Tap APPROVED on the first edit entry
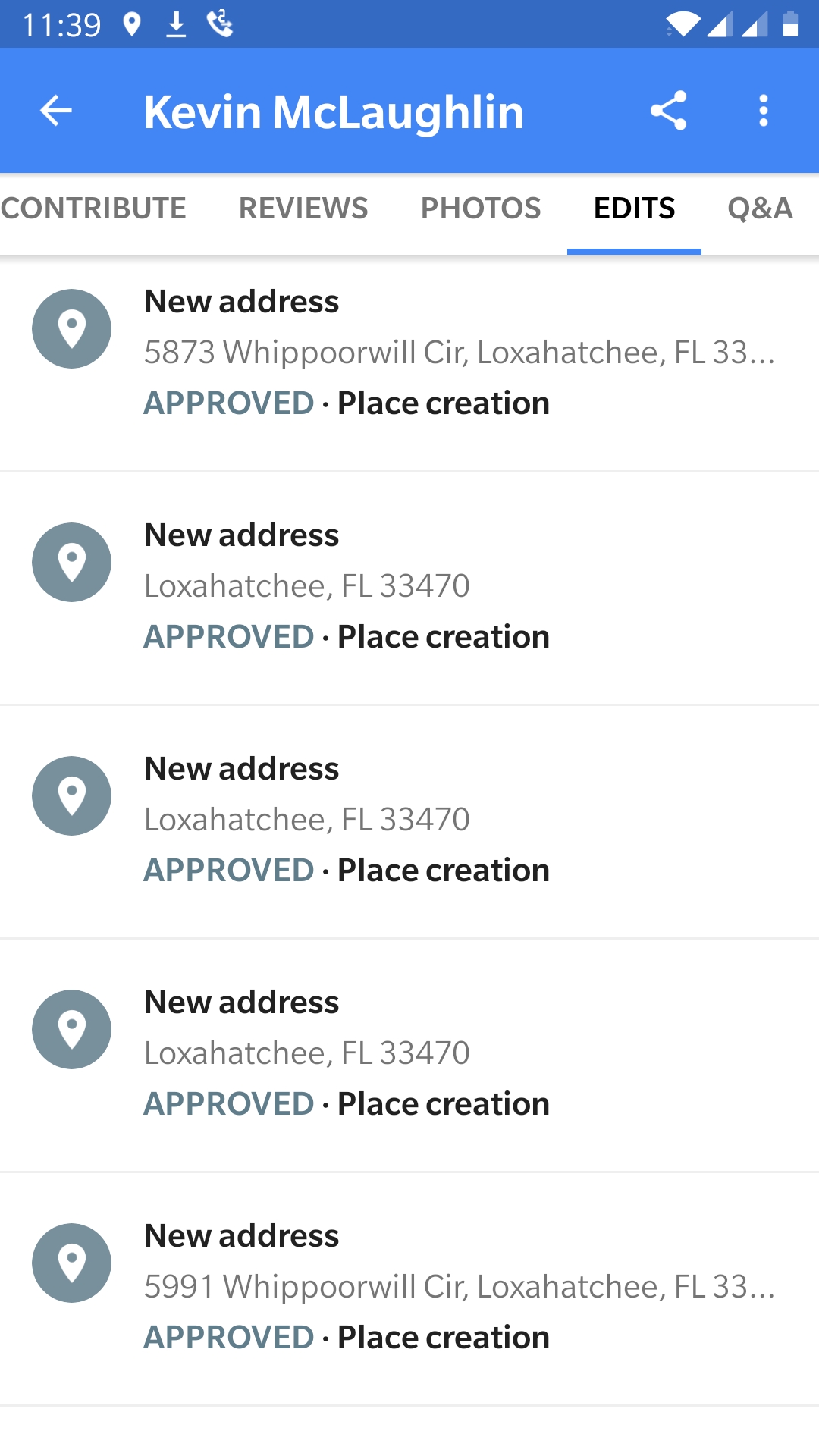This screenshot has height=1456, width=819. [x=229, y=403]
